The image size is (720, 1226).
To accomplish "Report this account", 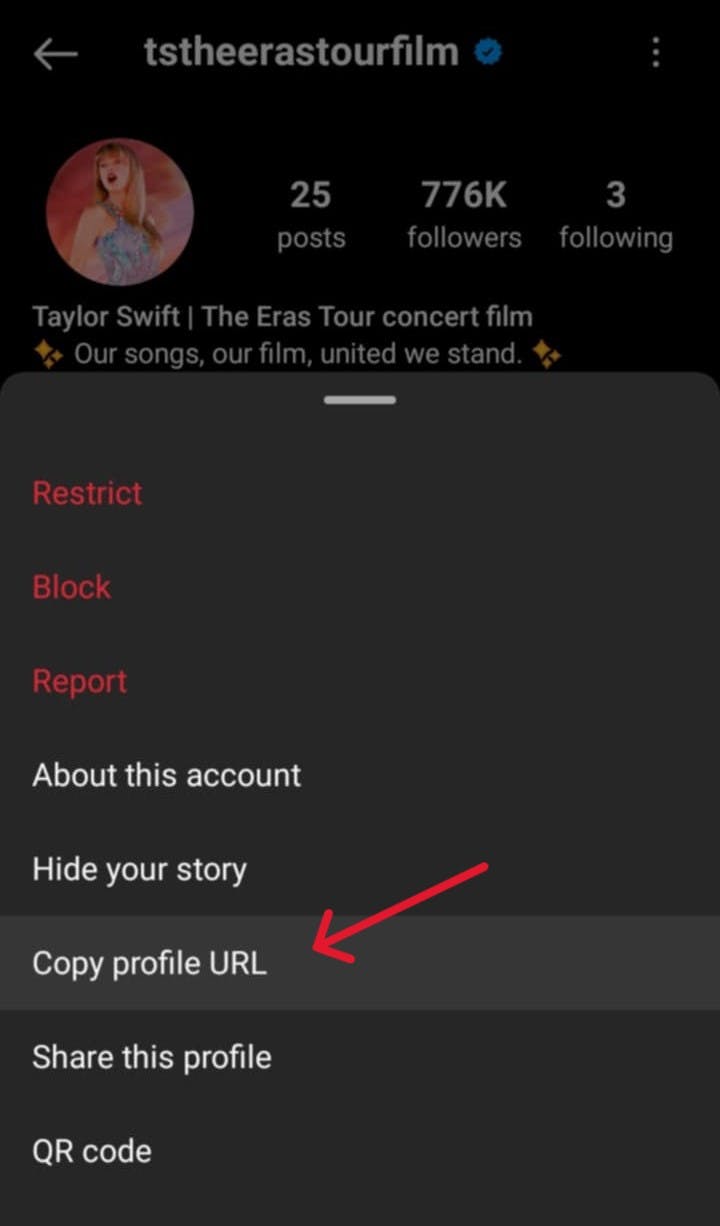I will coord(80,681).
